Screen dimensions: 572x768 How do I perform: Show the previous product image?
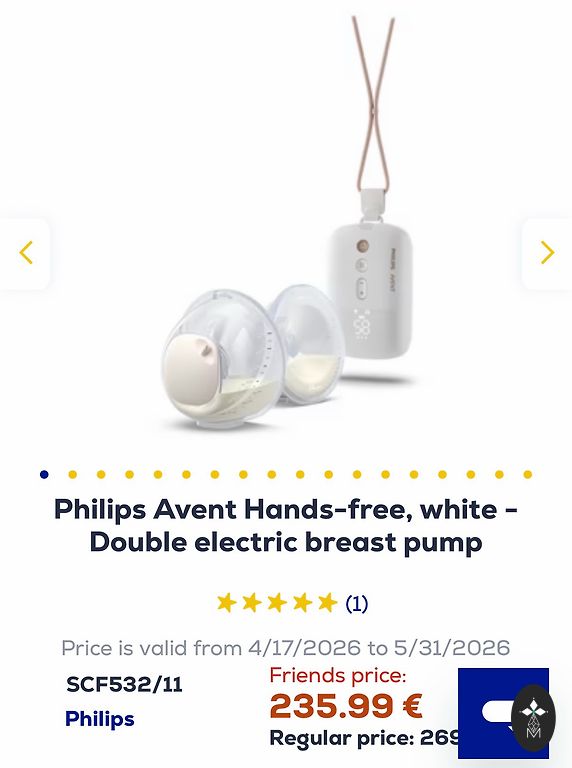coord(25,253)
